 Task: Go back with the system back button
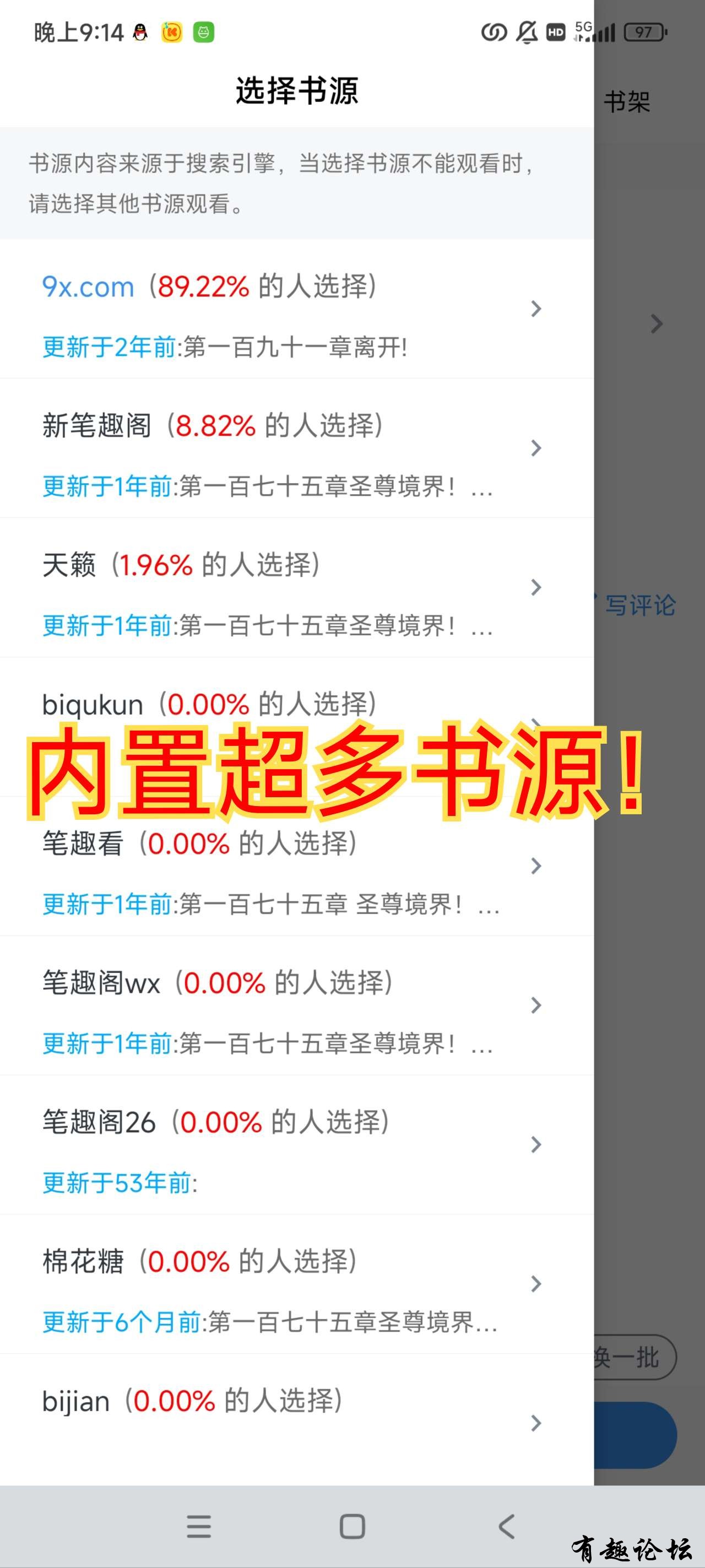point(507,1526)
